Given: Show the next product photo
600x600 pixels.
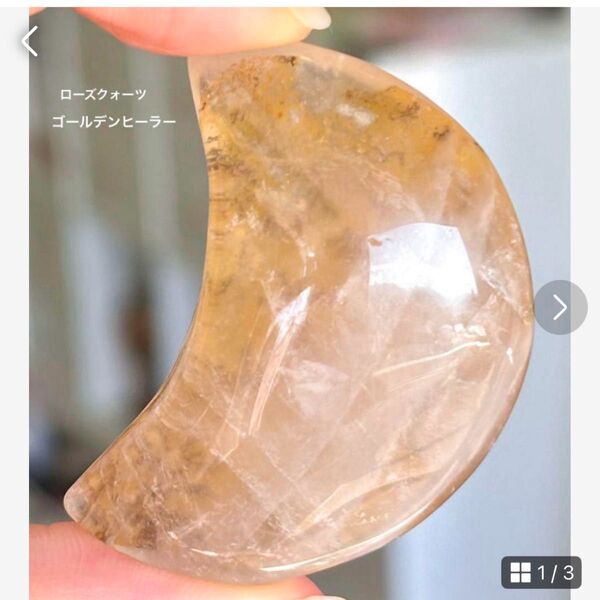Looking at the screenshot, I should pyautogui.click(x=560, y=307).
